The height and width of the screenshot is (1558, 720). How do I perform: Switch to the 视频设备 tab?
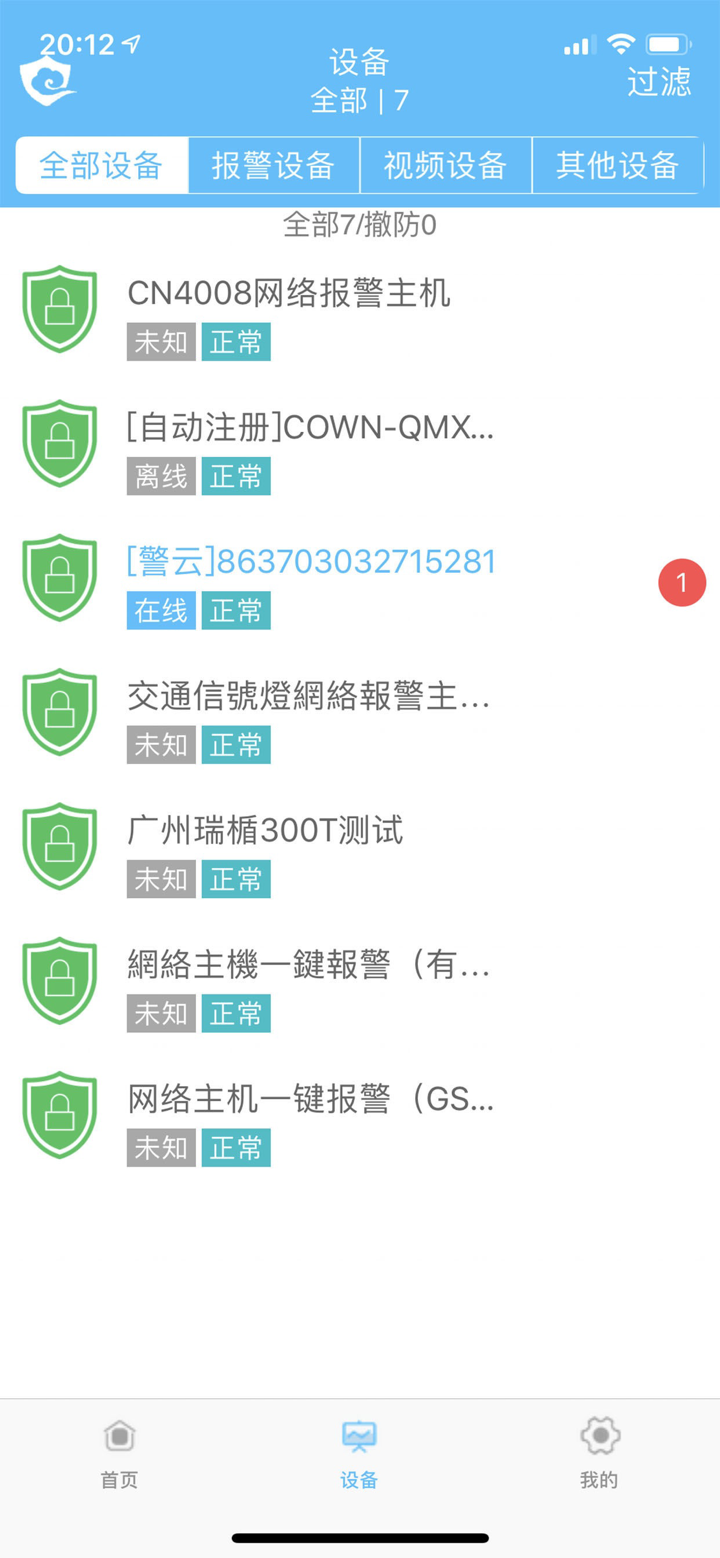pyautogui.click(x=446, y=165)
